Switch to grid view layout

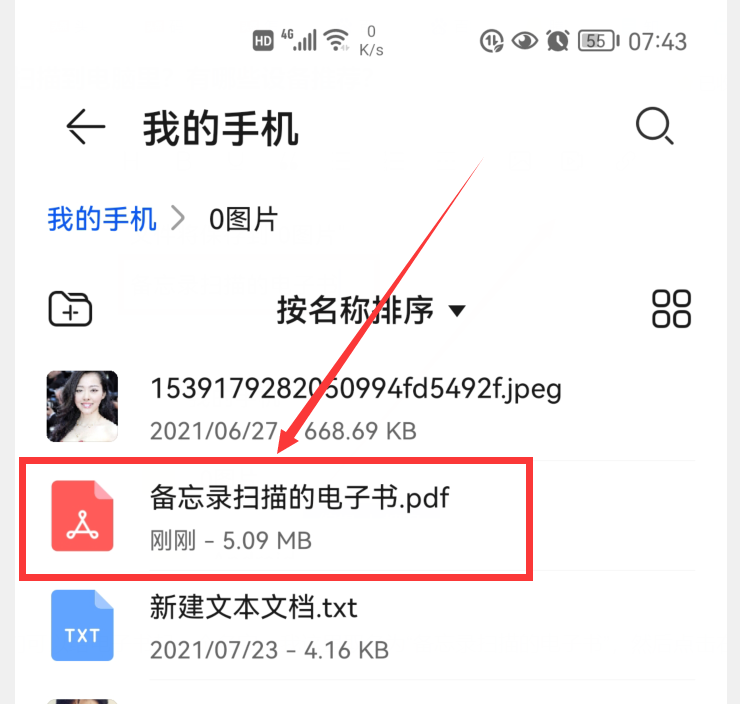[x=671, y=309]
